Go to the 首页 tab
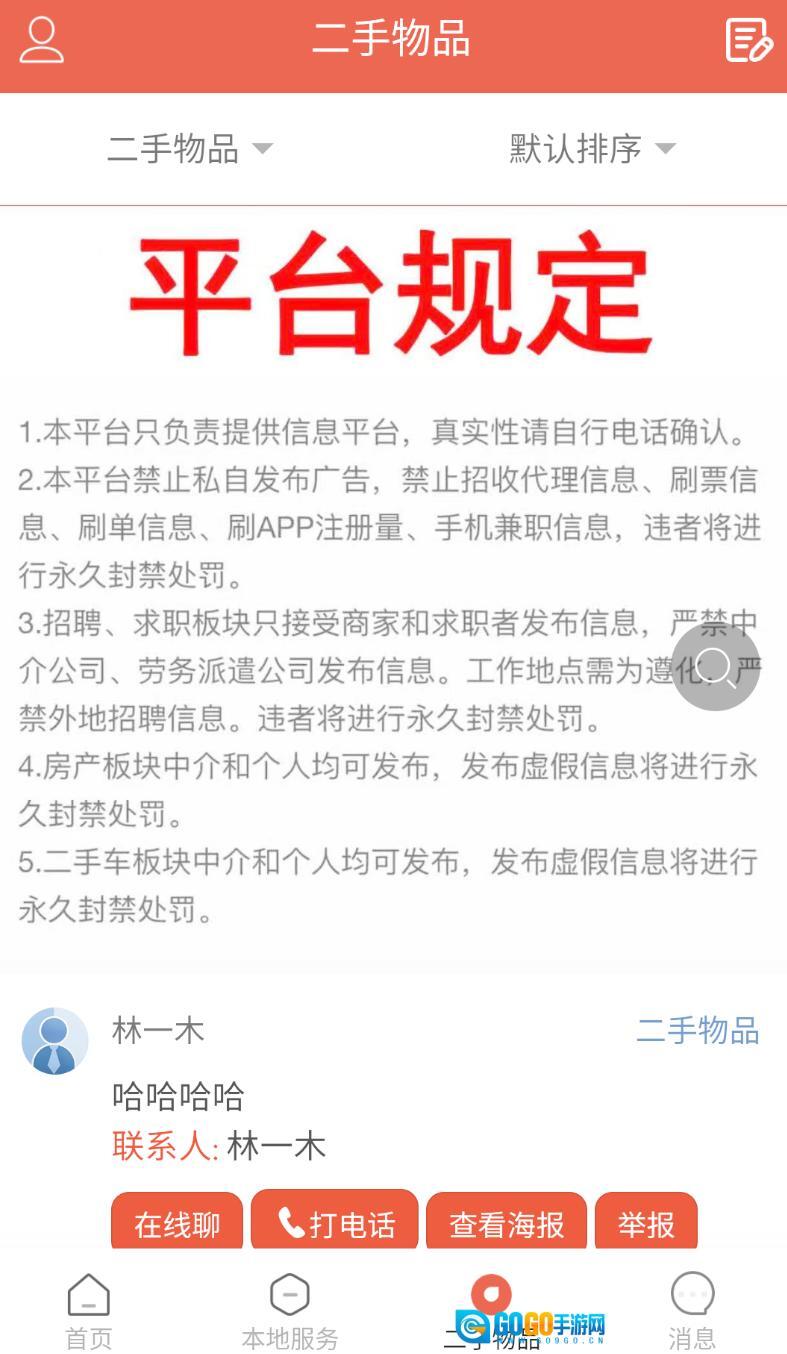Screen dimensions: 787x1354 pos(89,1312)
